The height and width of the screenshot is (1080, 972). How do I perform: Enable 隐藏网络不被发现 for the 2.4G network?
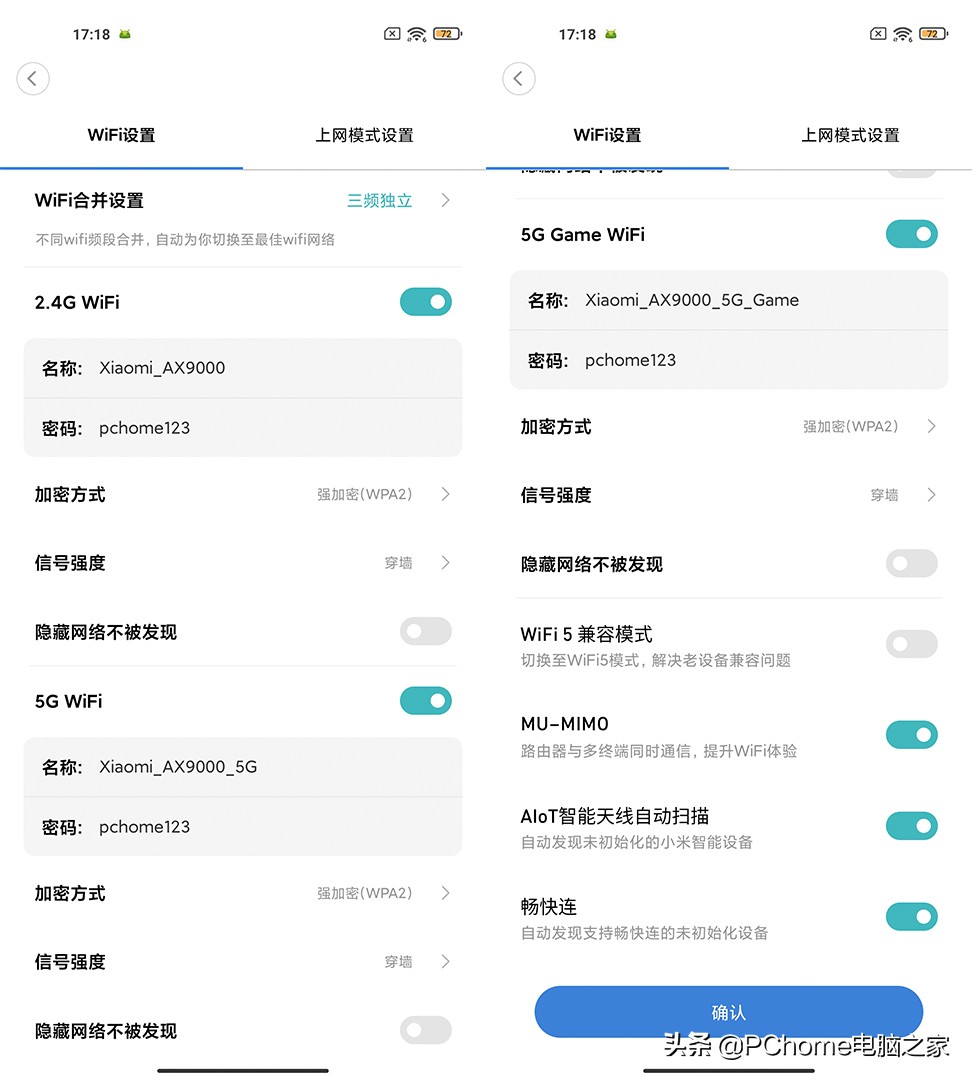pyautogui.click(x=426, y=631)
